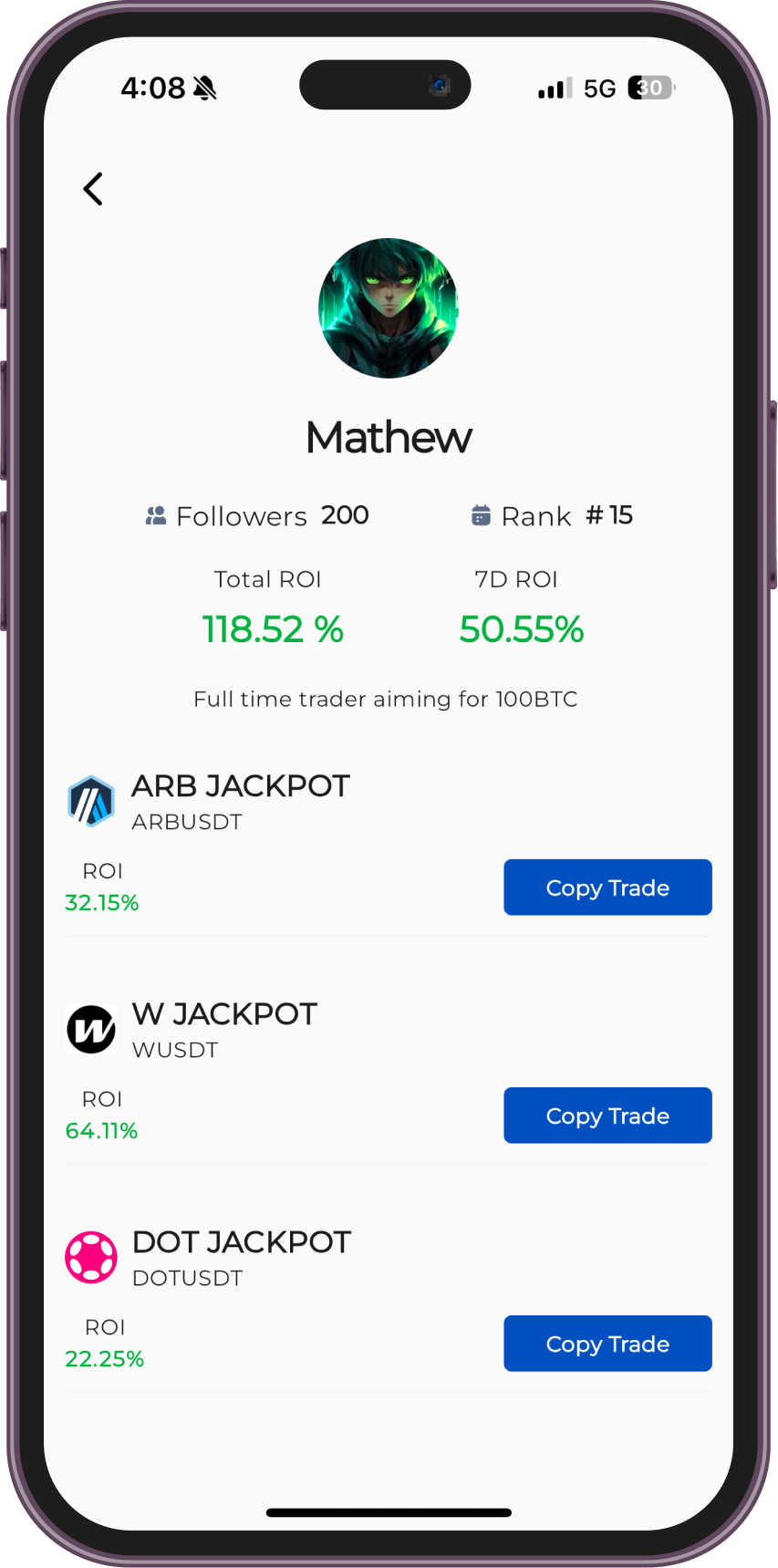Tap Copy Trade for W JACKPOT
Viewport: 778px width, 1568px height.
[x=607, y=1115]
